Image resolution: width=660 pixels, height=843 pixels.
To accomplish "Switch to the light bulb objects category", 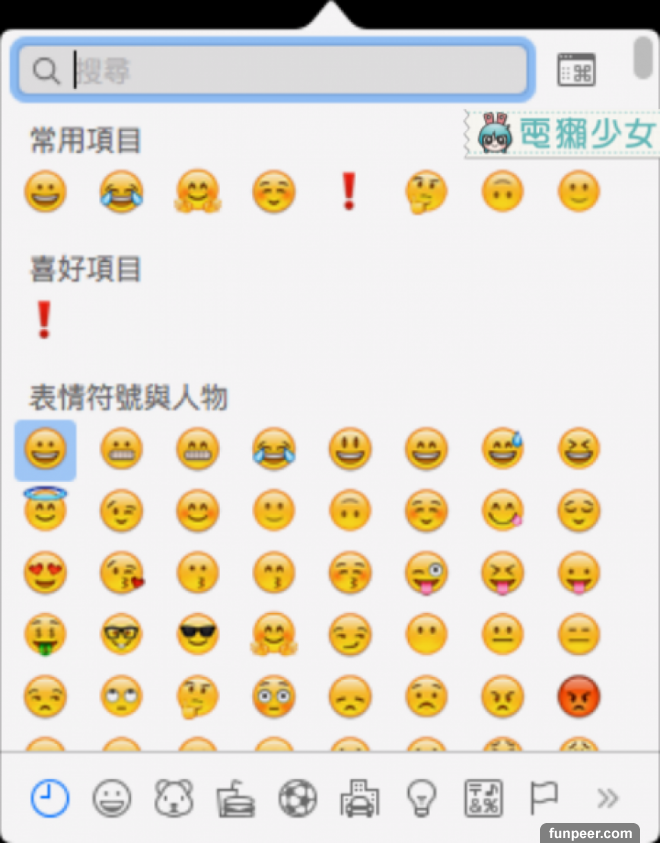I will point(421,798).
